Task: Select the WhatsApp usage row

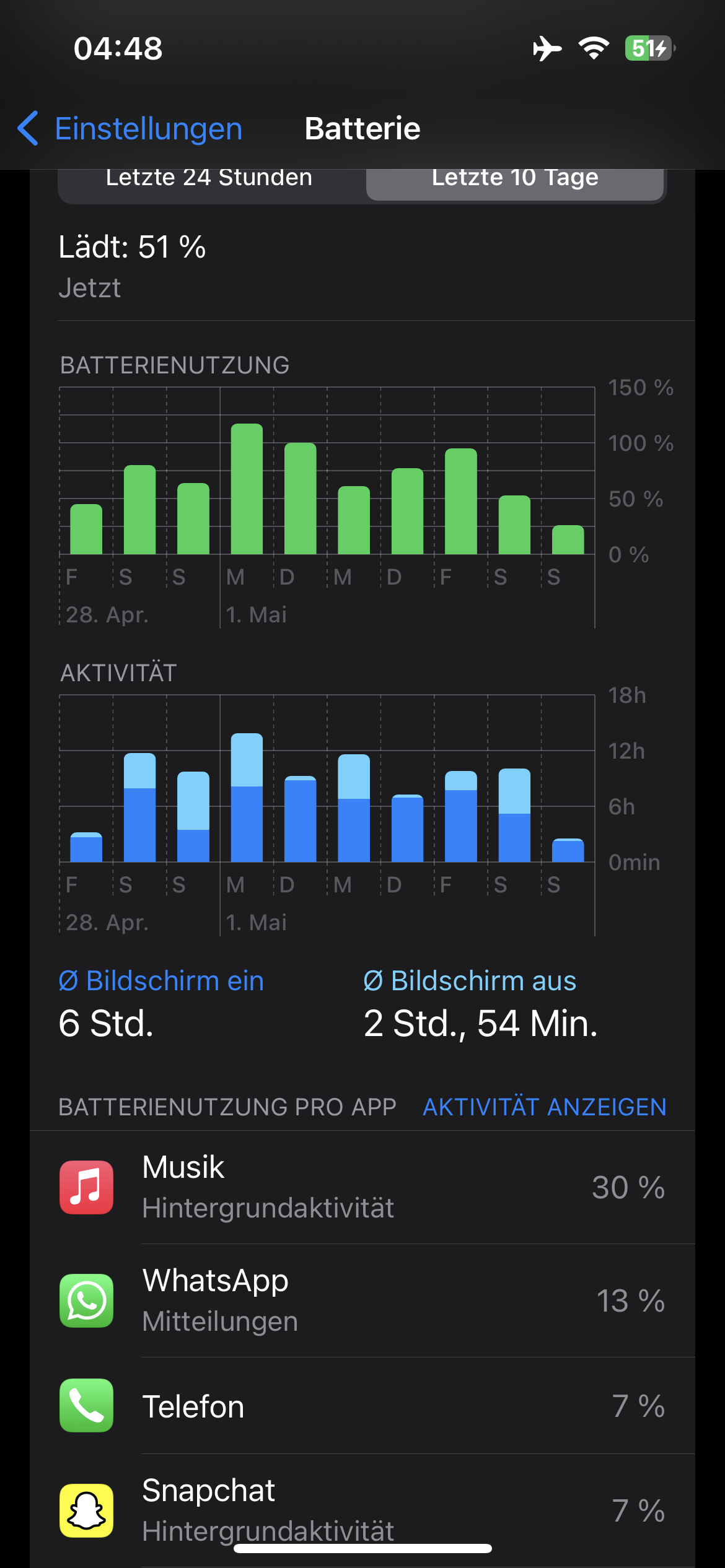Action: tap(362, 1300)
